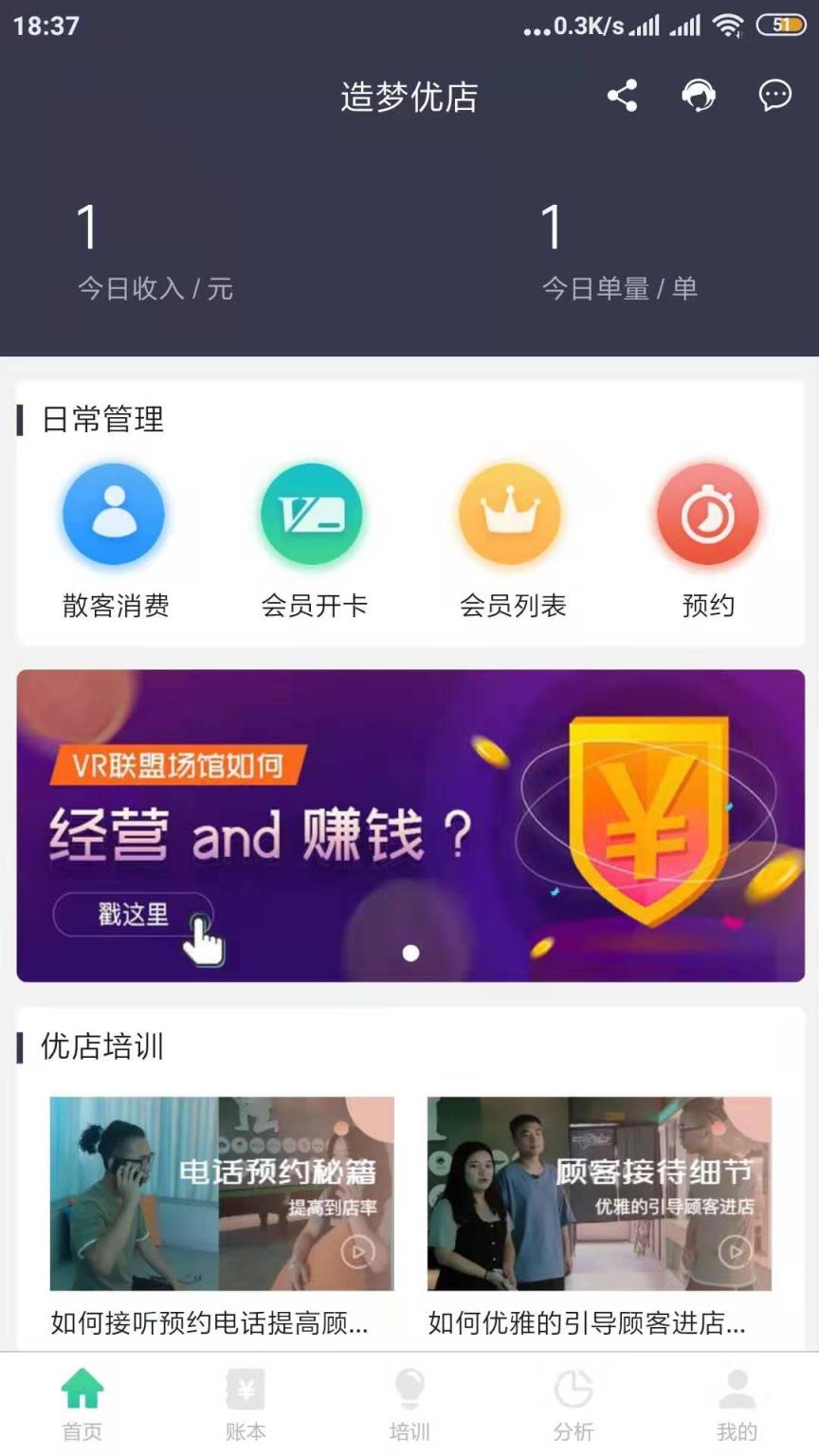Screen dimensions: 819x1456
Task: Tap the customer service headset icon
Action: click(699, 95)
